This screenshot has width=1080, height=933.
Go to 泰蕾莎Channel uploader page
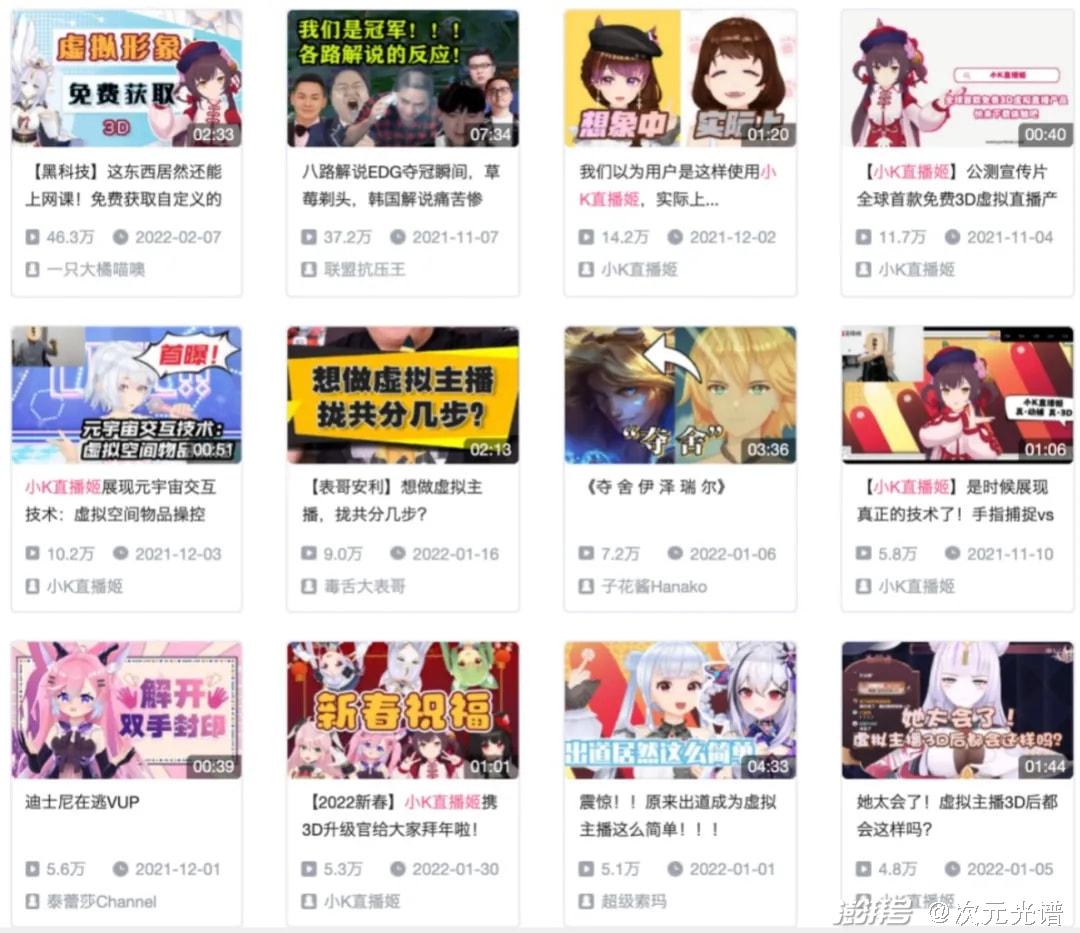click(x=101, y=901)
